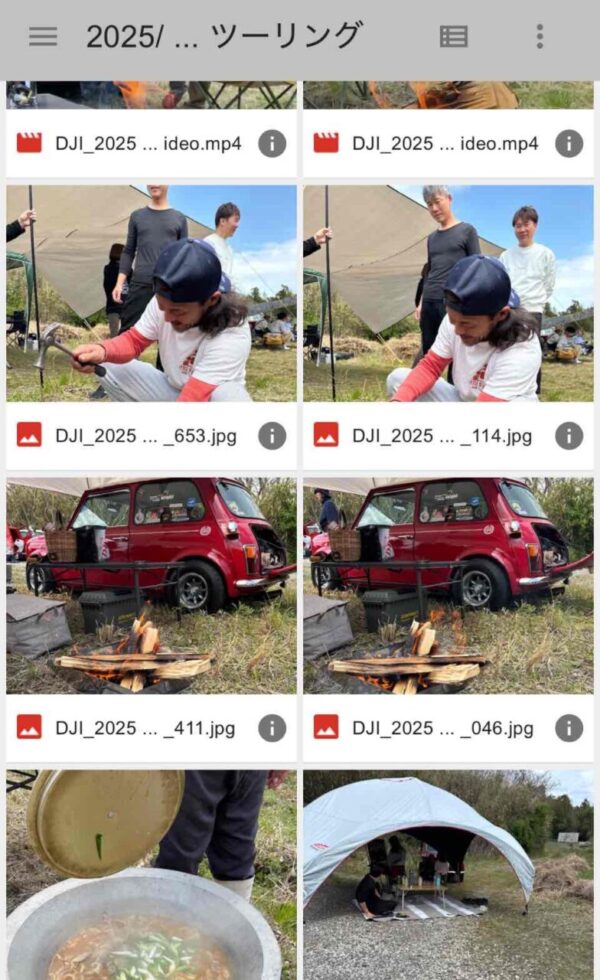Open red car photo ending _046.jpg
Viewport: 600px width, 980px height.
pos(448,585)
